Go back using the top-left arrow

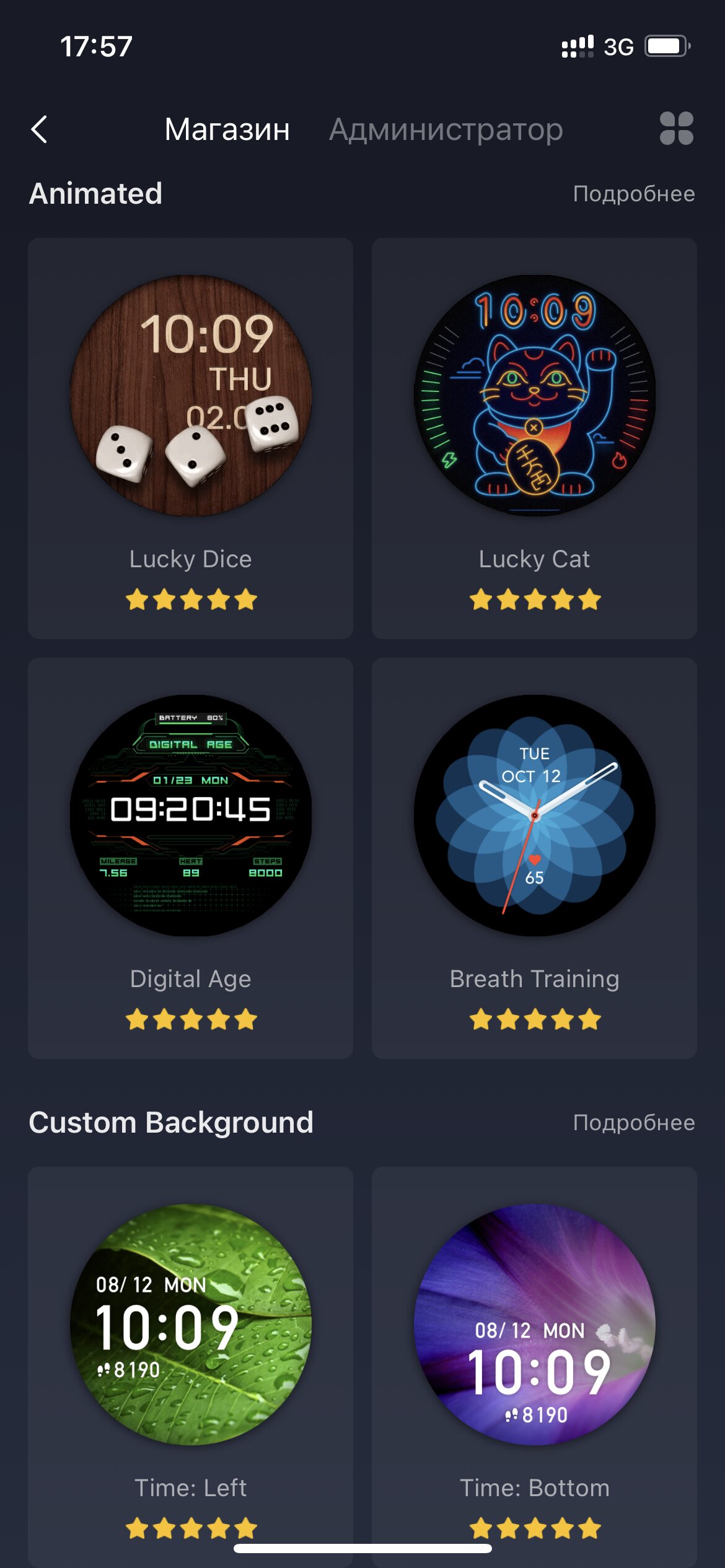(39, 129)
